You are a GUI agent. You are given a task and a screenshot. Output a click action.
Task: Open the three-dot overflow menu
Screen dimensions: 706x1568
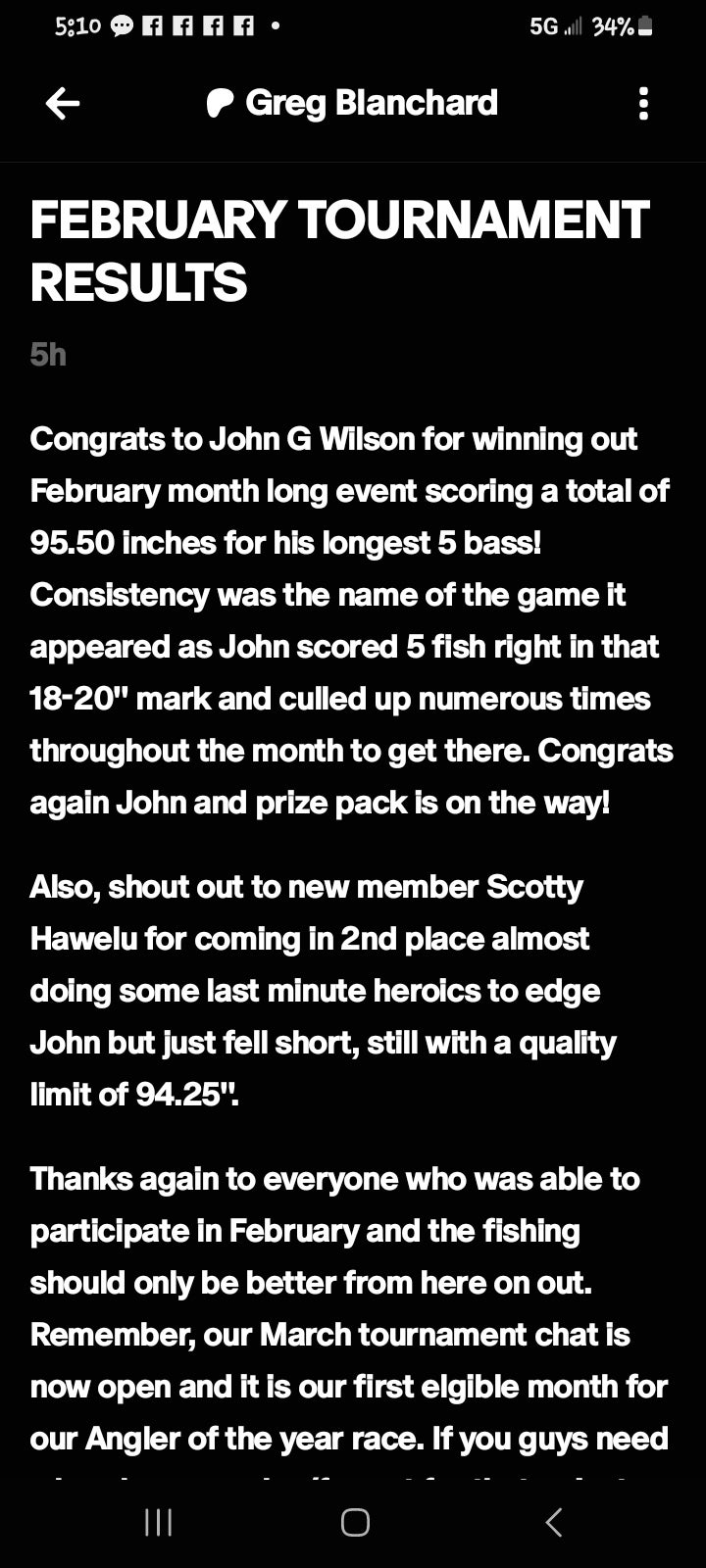643,103
